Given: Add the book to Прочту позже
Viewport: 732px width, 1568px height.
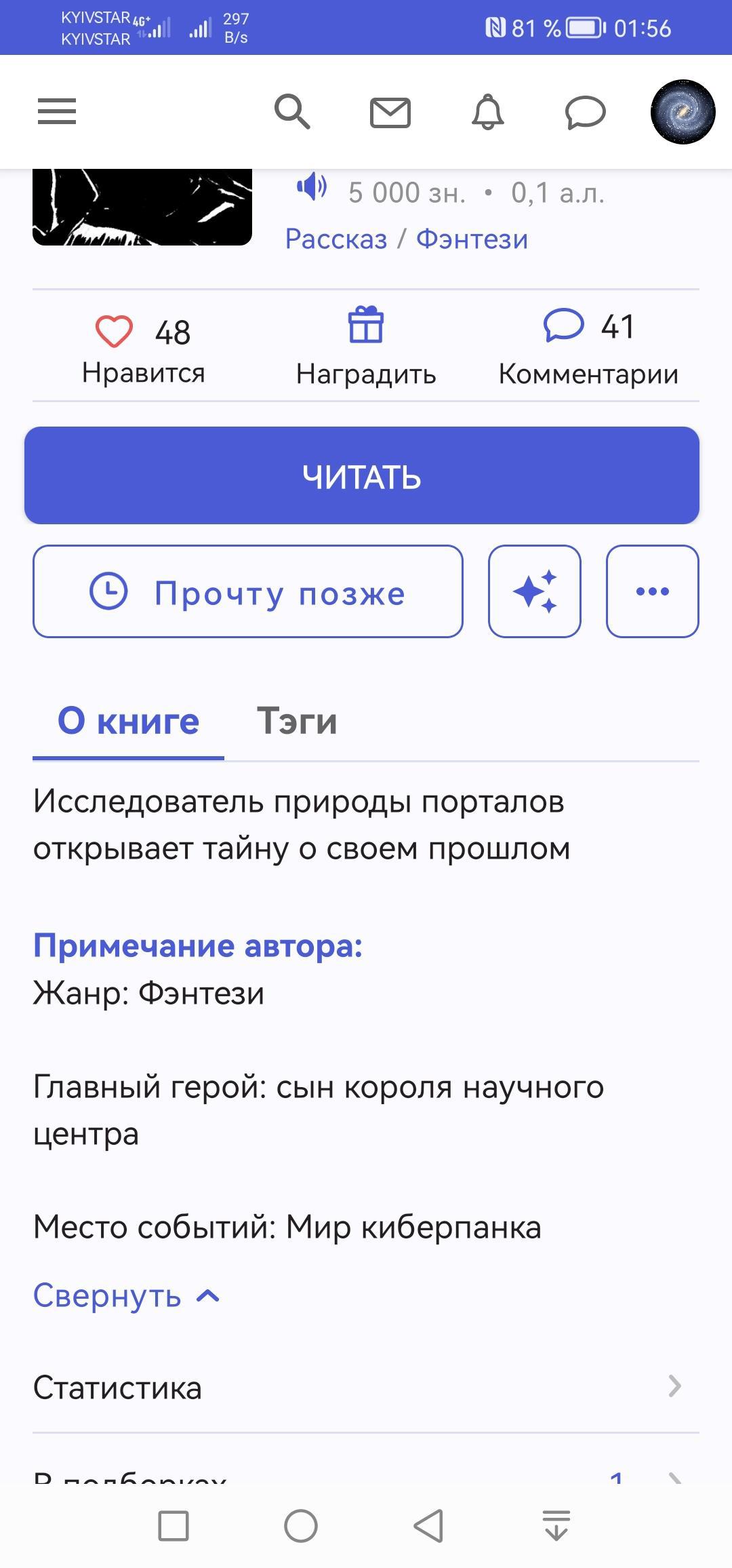Looking at the screenshot, I should [x=248, y=591].
